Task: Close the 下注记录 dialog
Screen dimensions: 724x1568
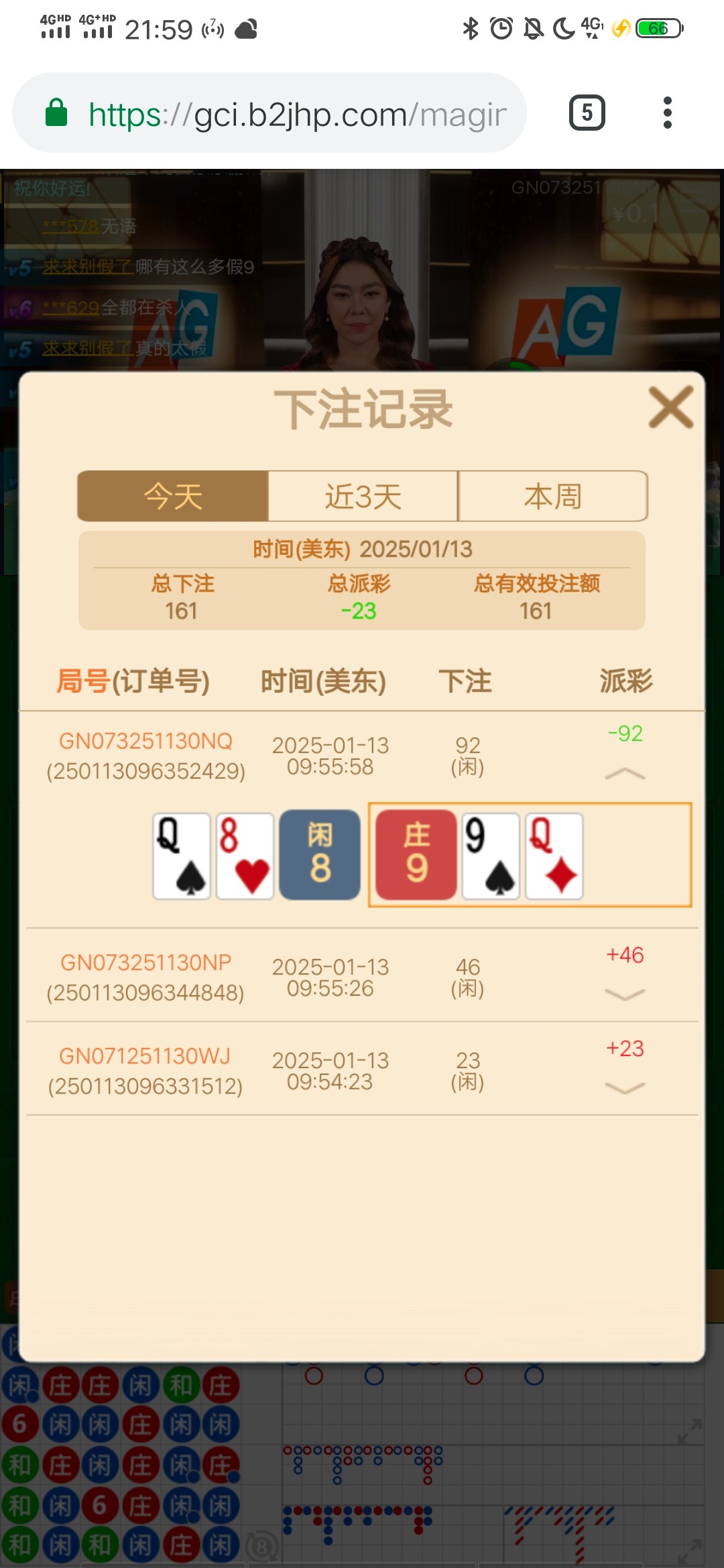Action: click(x=670, y=407)
